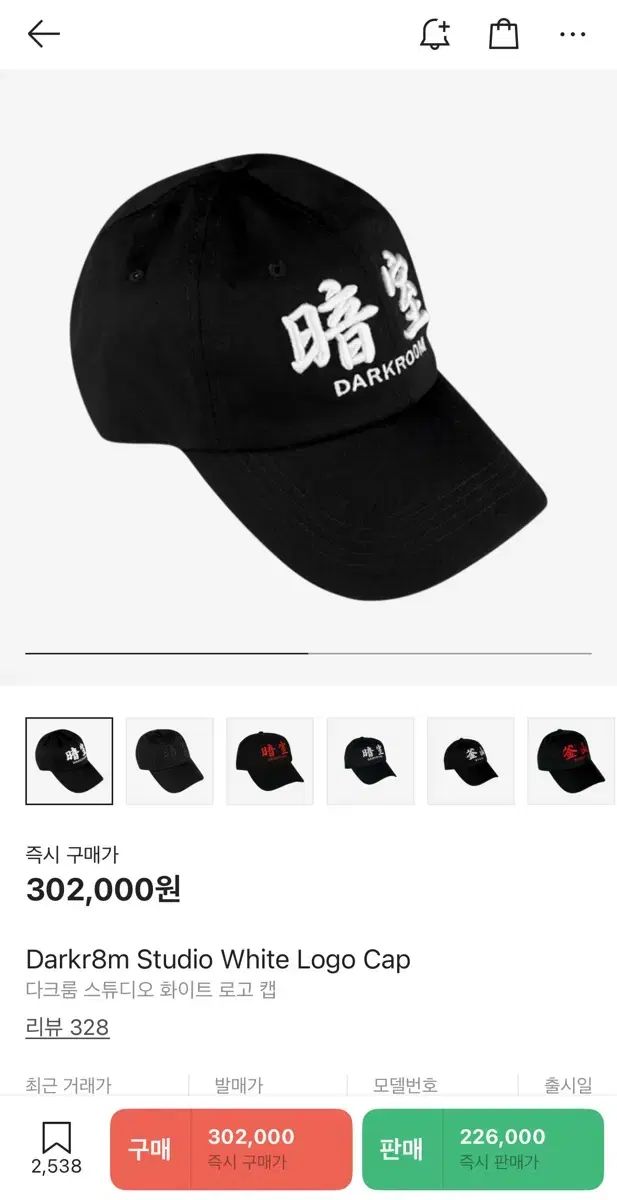Open the shopping bag

pyautogui.click(x=504, y=34)
